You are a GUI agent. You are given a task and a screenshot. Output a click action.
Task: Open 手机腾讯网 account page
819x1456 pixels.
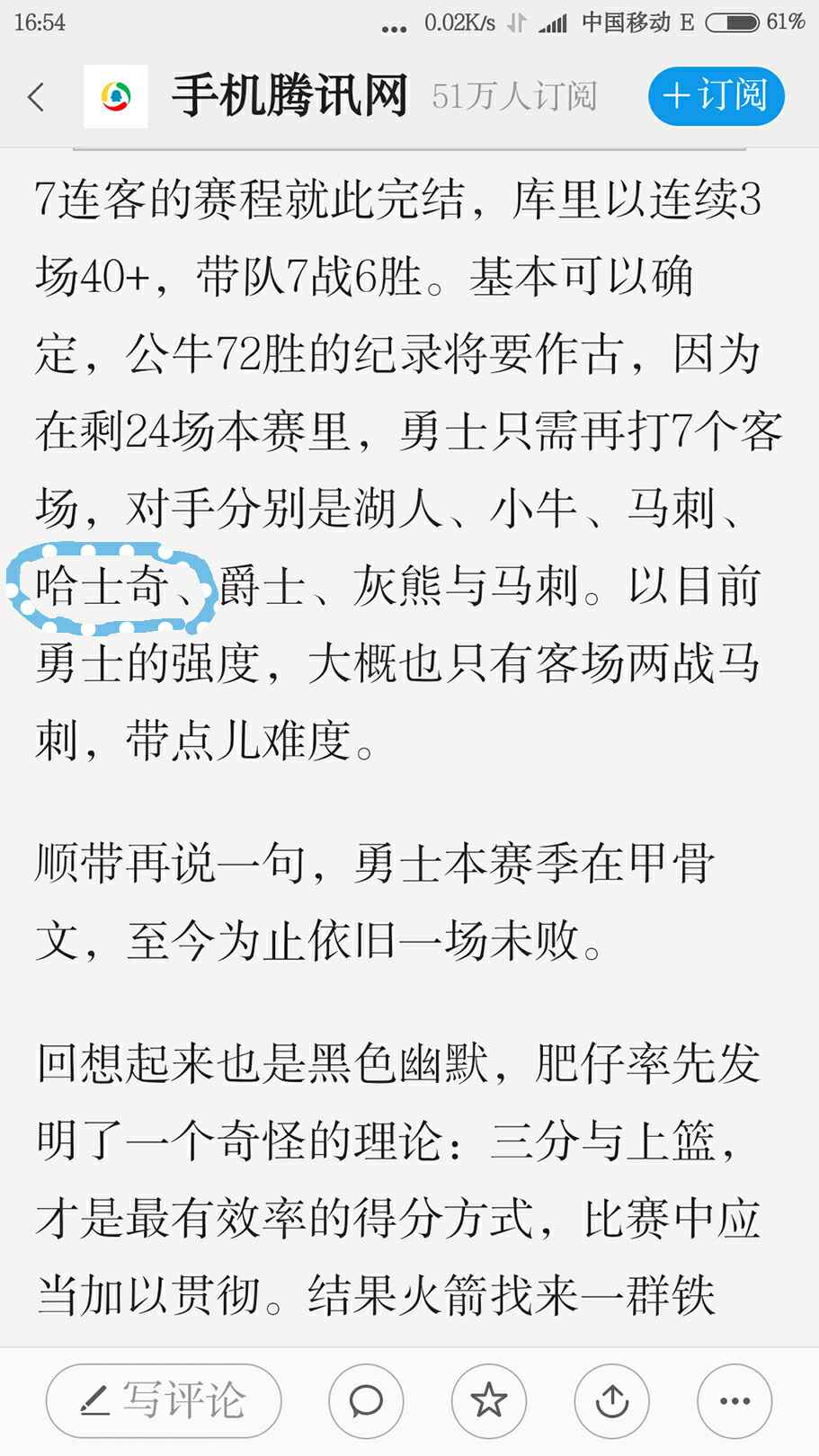click(289, 97)
